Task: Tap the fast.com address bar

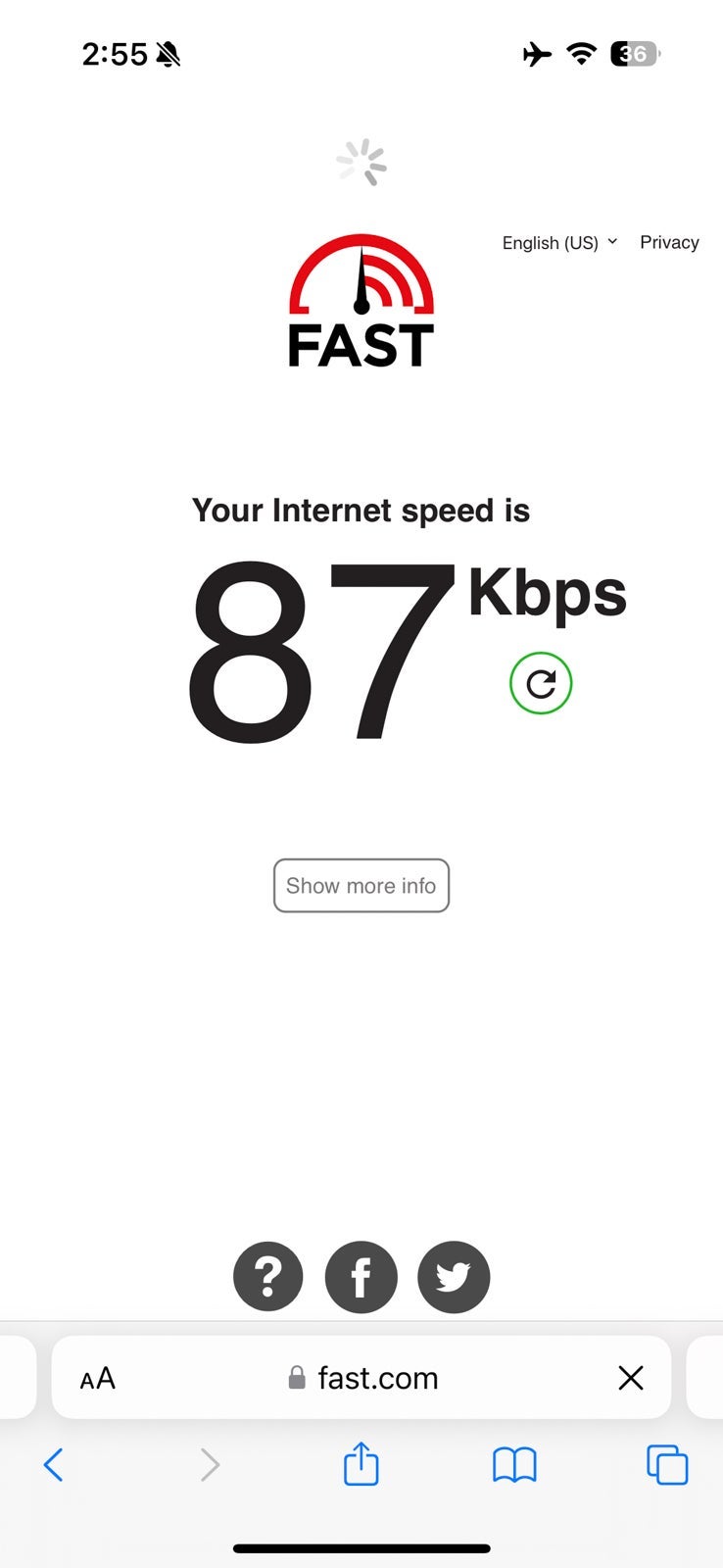Action: coord(377,1379)
